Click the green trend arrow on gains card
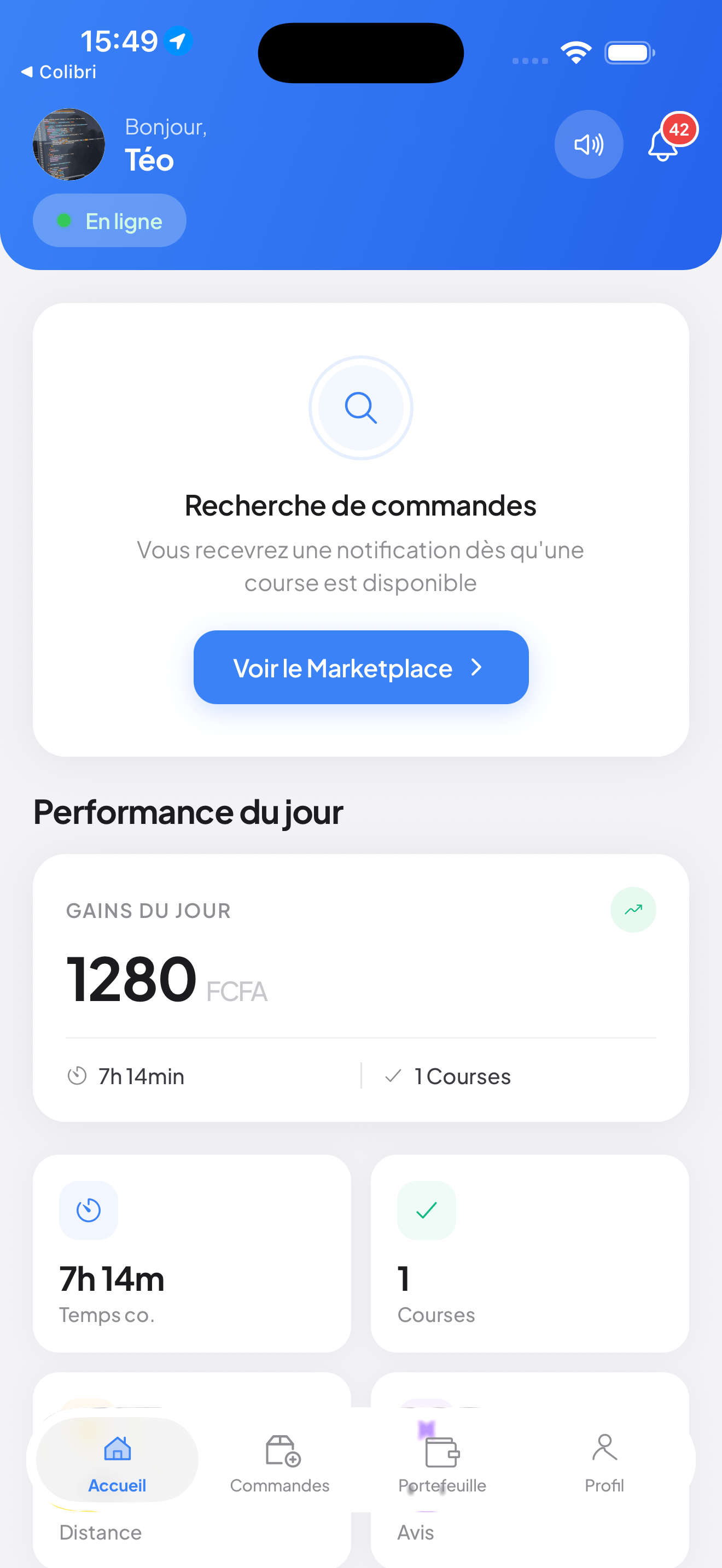Screen dimensions: 722x1568 633,909
